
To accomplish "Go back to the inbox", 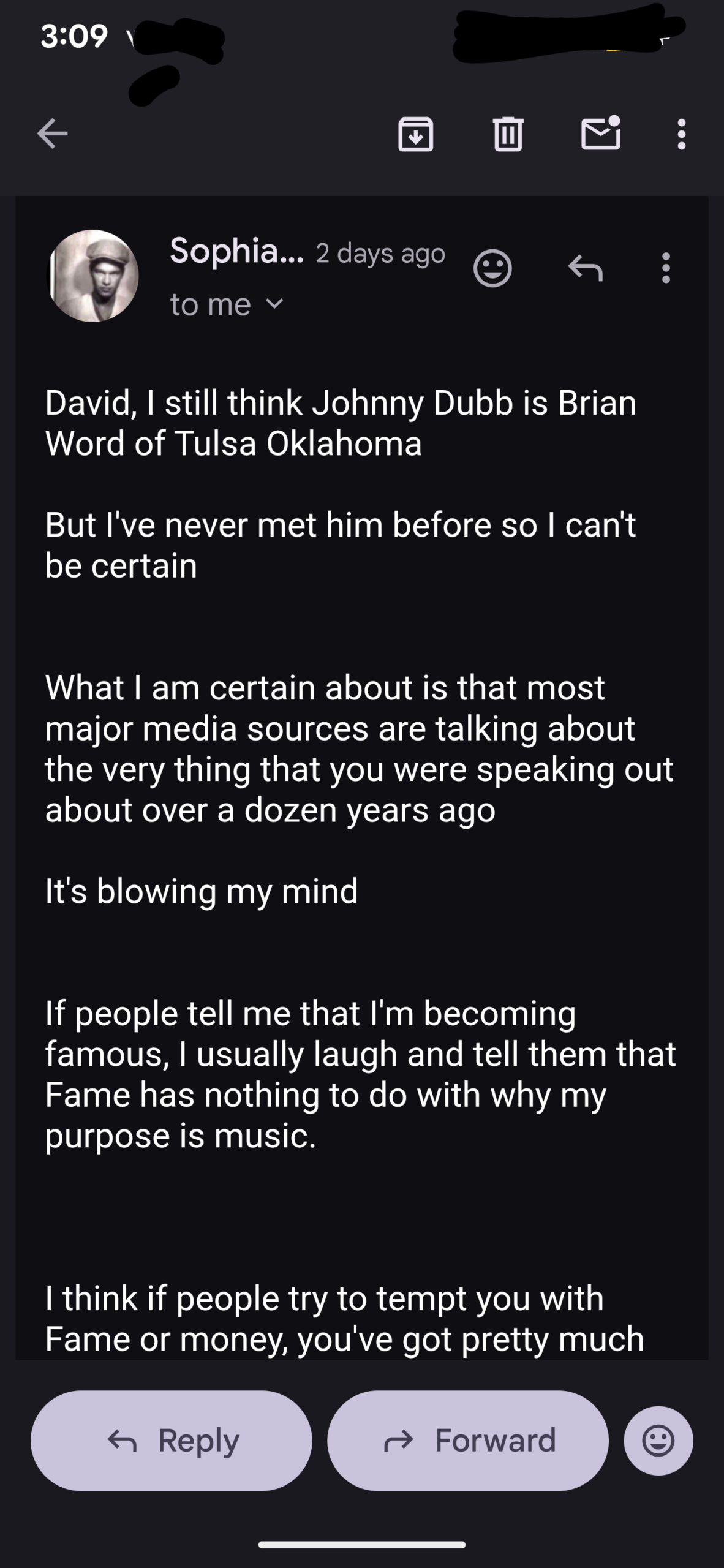I will 53,134.
